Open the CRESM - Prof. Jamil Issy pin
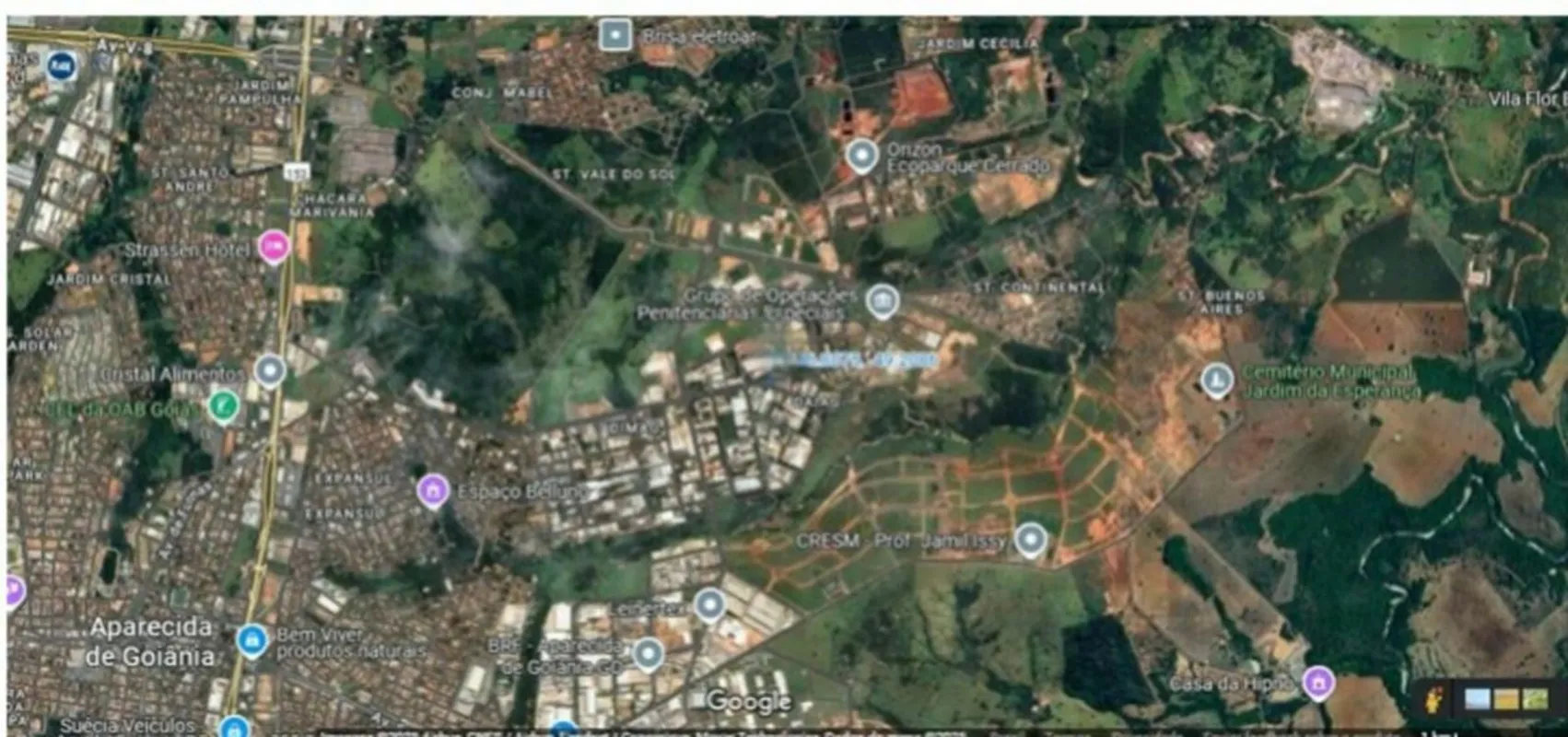Screen dimensions: 1568x737 point(1030,538)
